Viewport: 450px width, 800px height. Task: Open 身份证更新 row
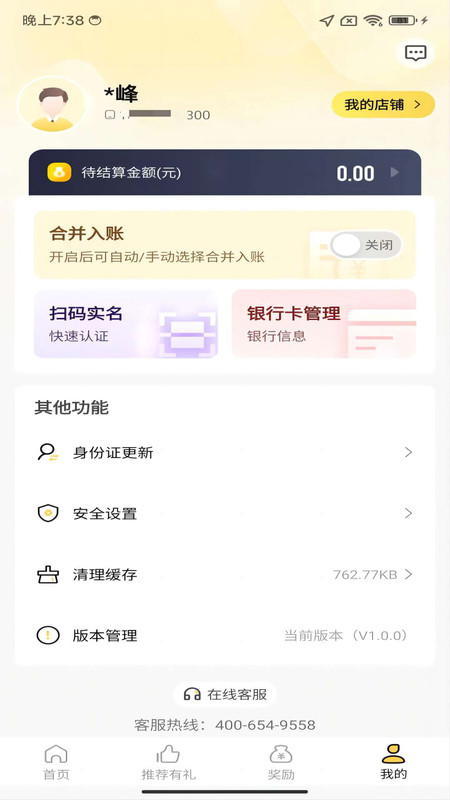pos(224,453)
